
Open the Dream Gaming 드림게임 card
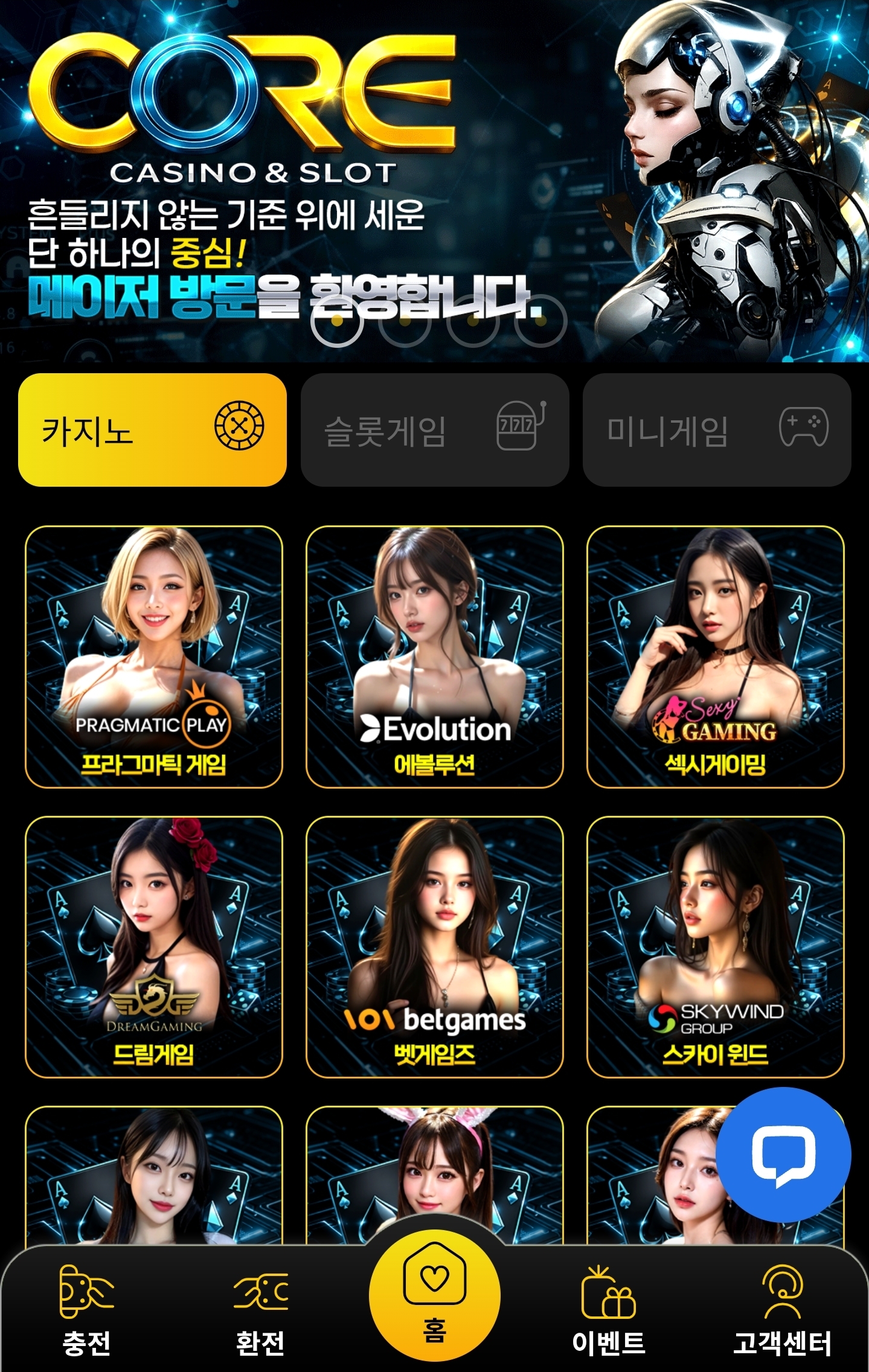154,946
